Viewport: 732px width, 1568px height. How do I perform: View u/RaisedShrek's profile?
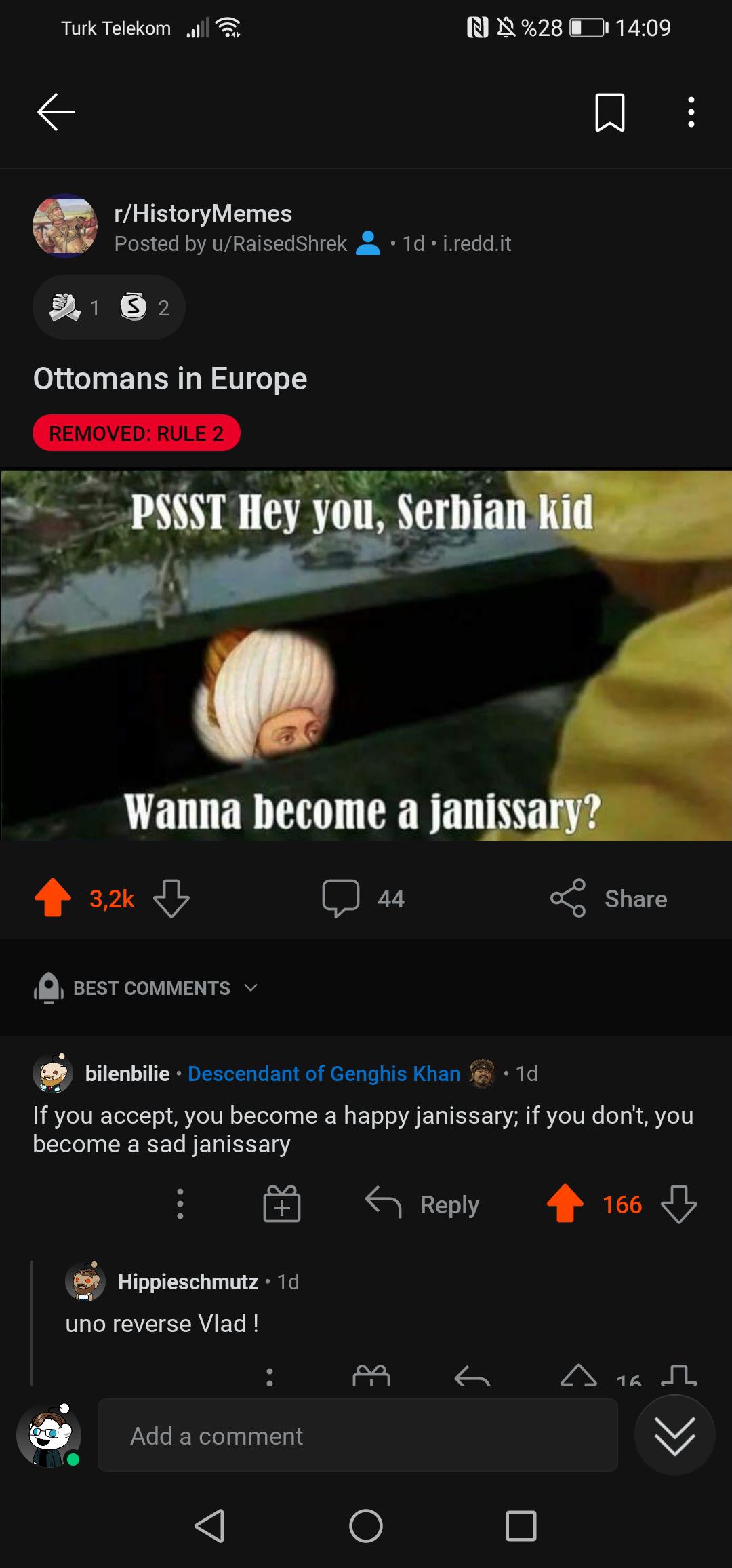tap(279, 243)
